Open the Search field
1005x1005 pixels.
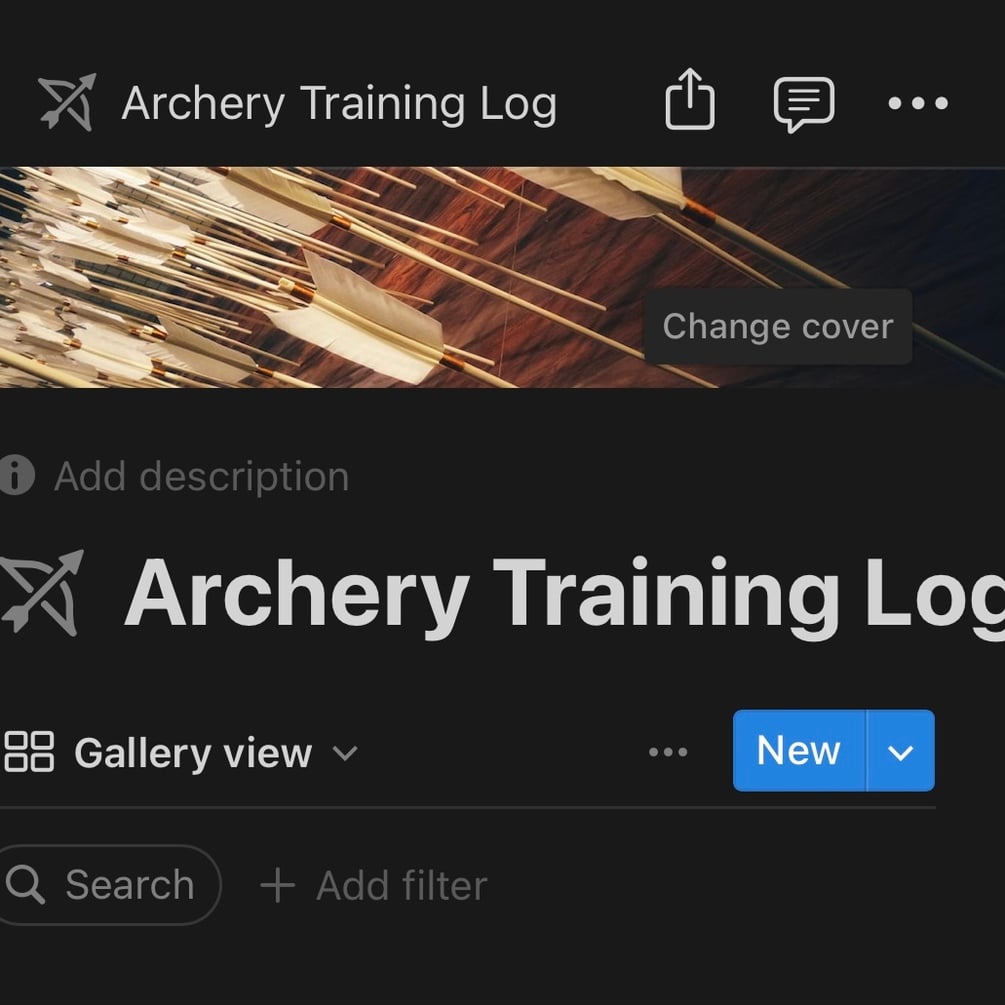click(108, 885)
